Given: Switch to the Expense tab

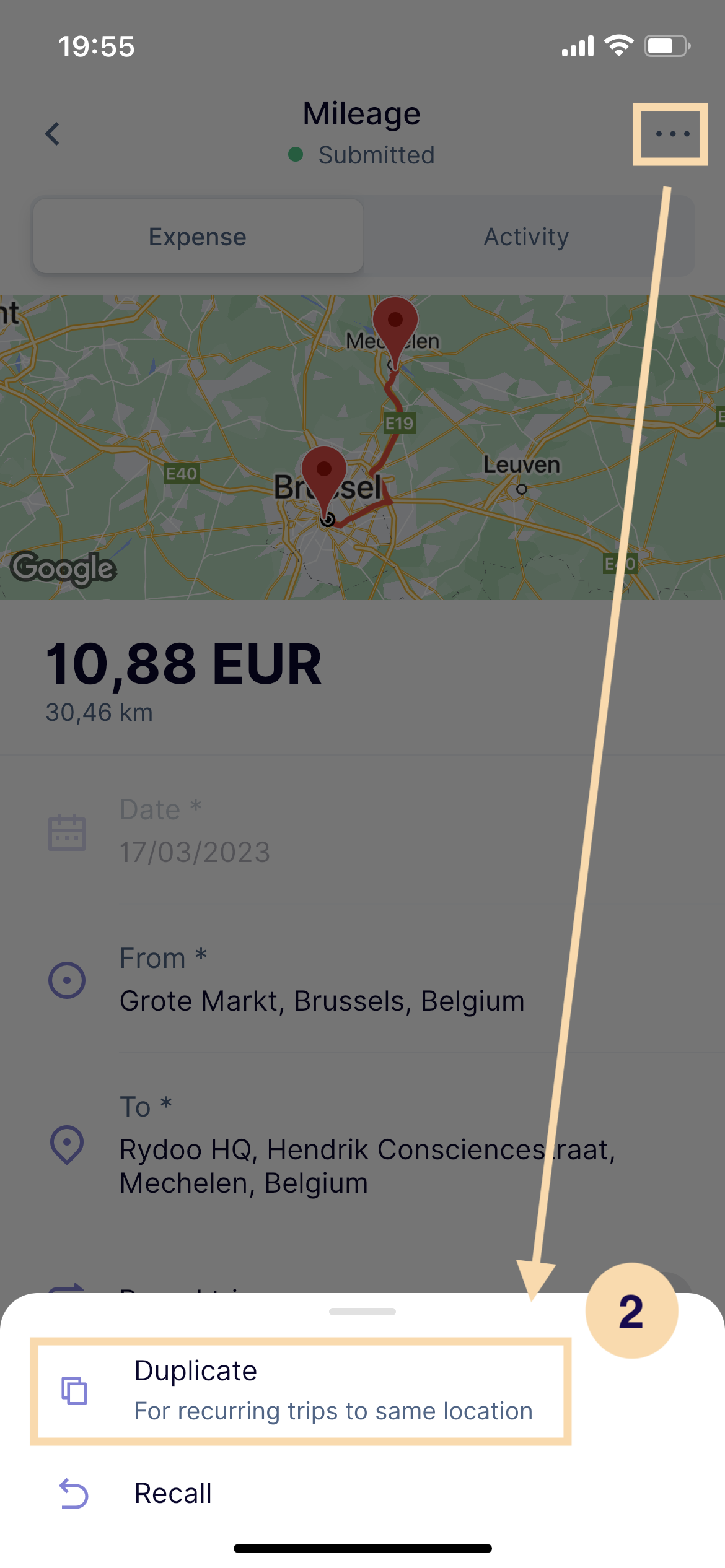Looking at the screenshot, I should coord(198,237).
